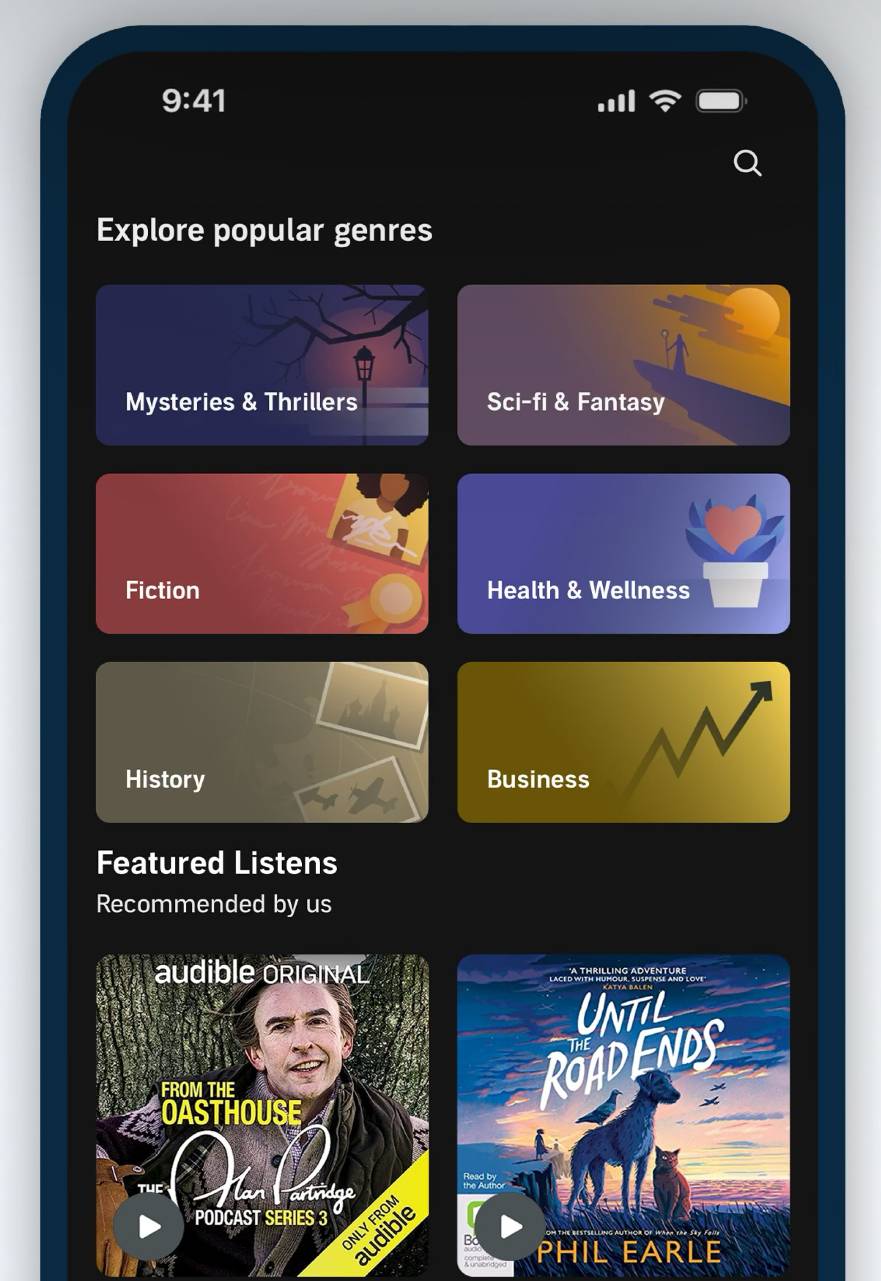View the History genre
The height and width of the screenshot is (1281, 881).
pyautogui.click(x=262, y=742)
